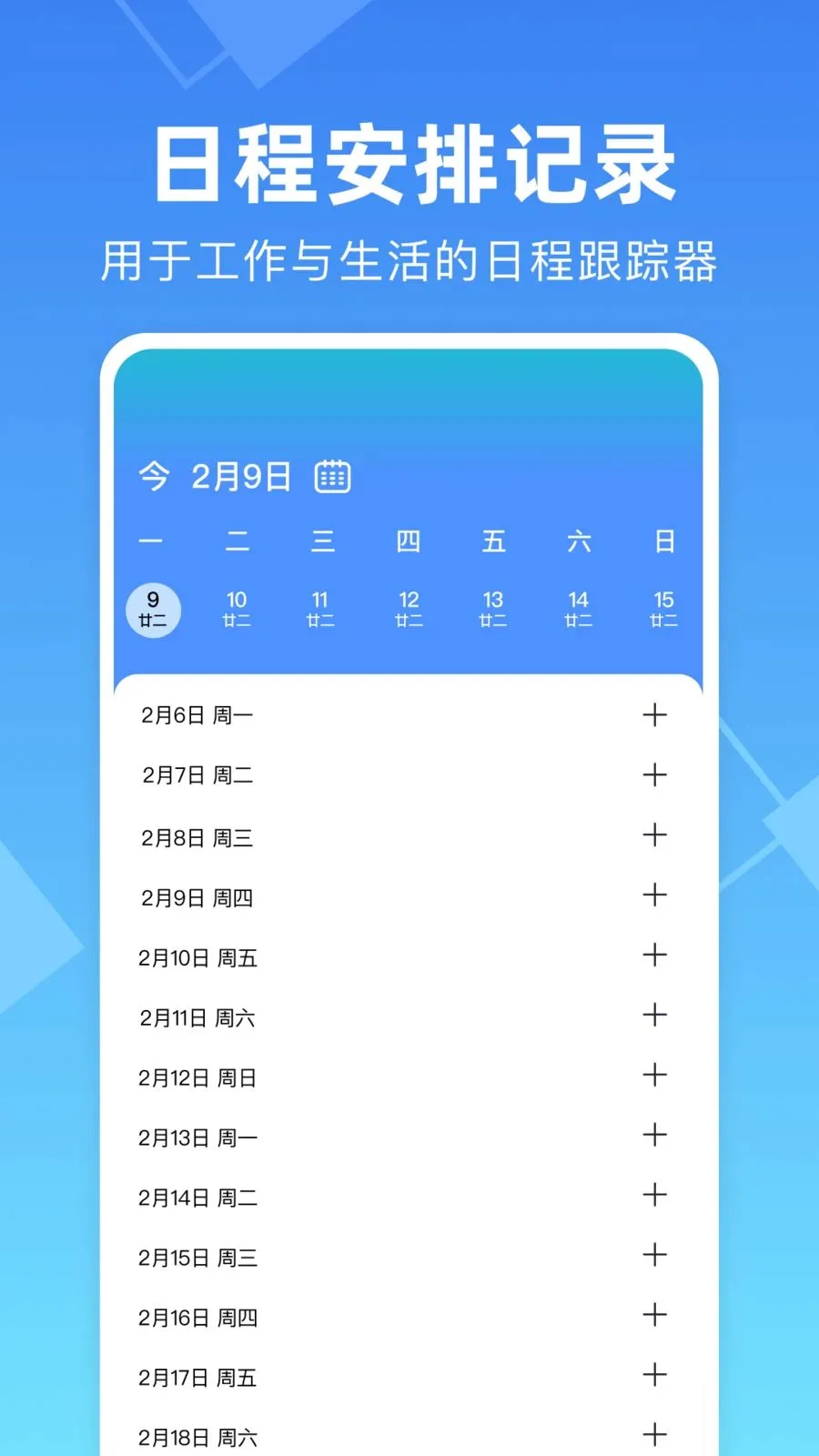Open the 2月8日 周三 schedule row
819x1456 pixels.
[x=198, y=836]
